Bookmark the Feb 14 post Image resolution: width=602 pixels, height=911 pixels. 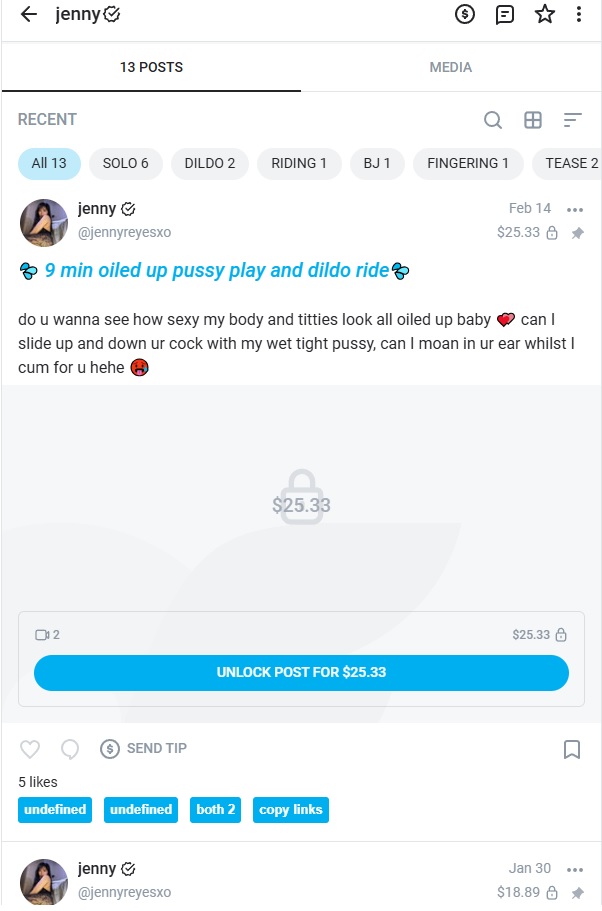(572, 749)
